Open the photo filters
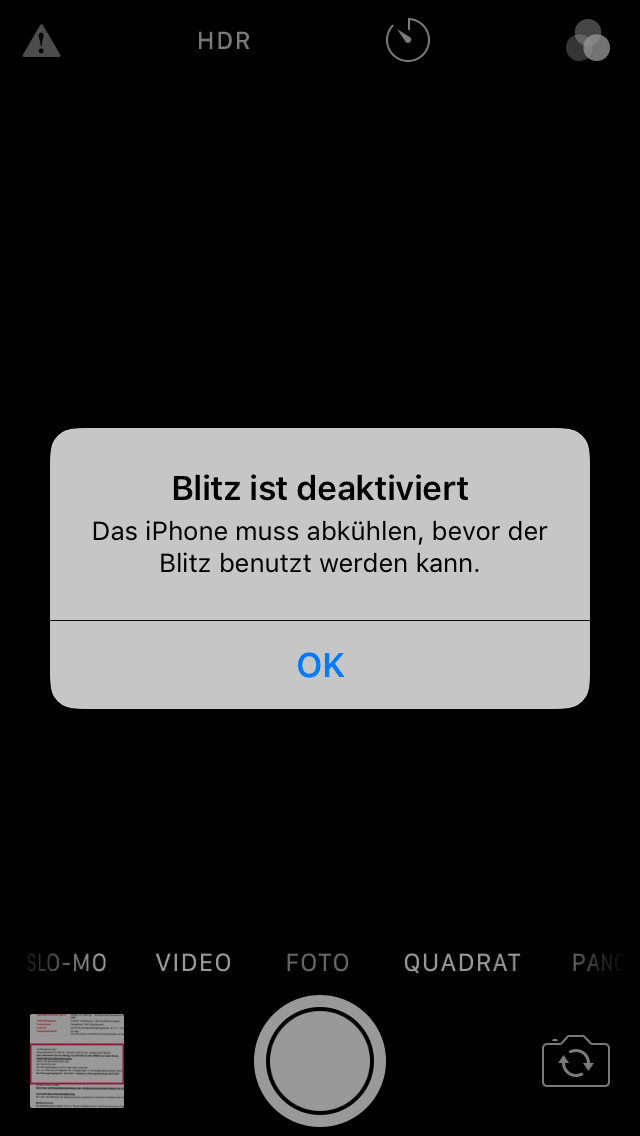The height and width of the screenshot is (1136, 640). tap(588, 41)
